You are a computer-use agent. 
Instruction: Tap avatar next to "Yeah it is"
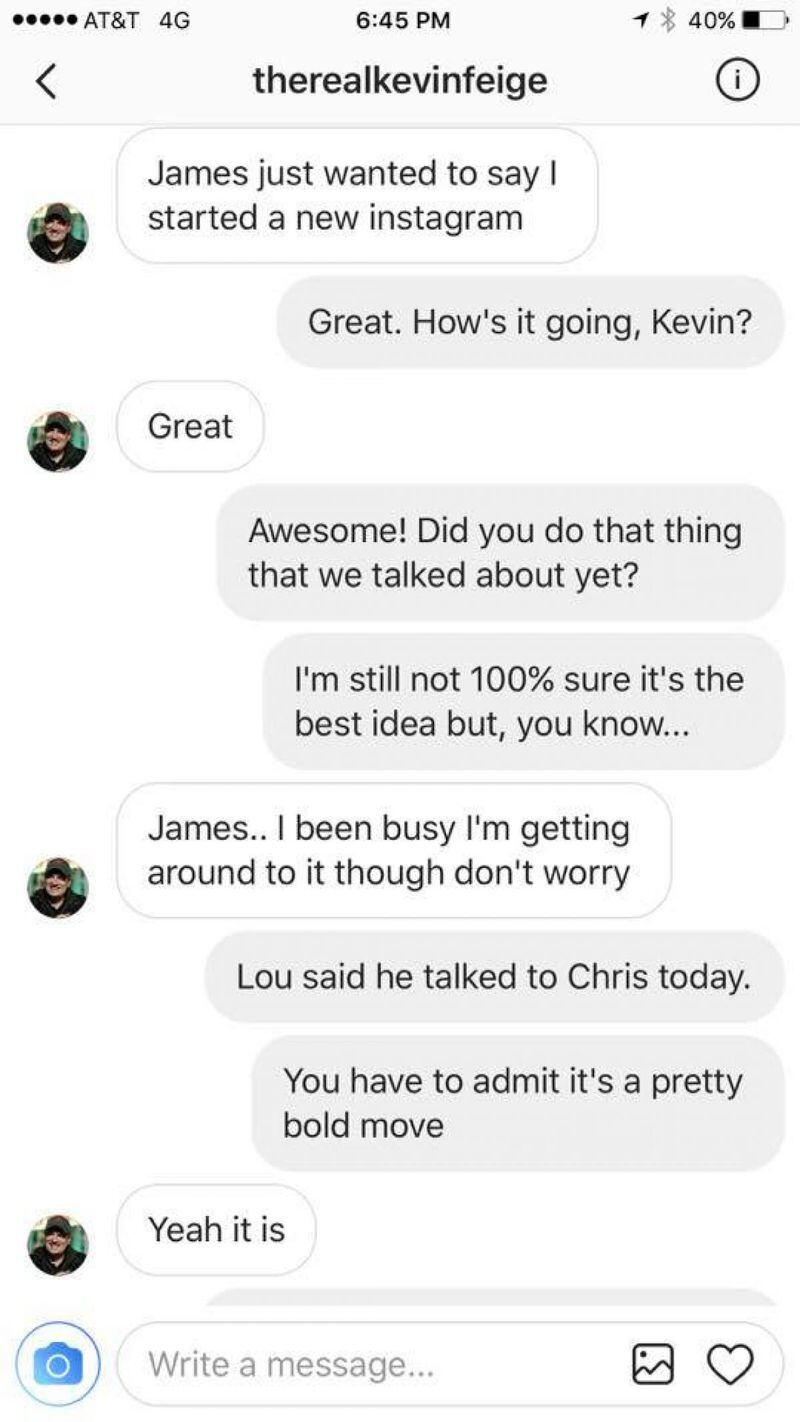[57, 1245]
